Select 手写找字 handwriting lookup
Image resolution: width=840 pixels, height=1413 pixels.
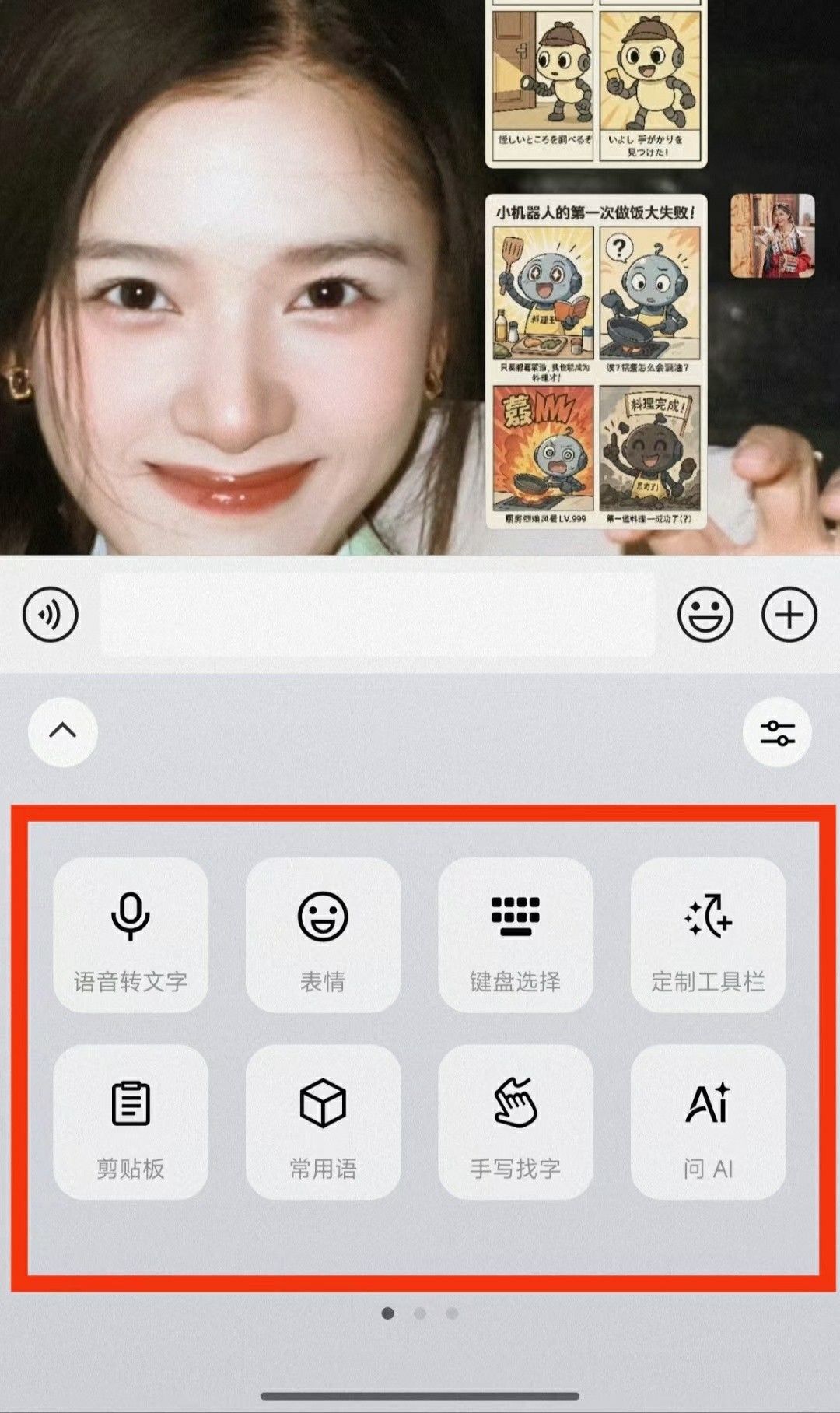click(515, 1122)
